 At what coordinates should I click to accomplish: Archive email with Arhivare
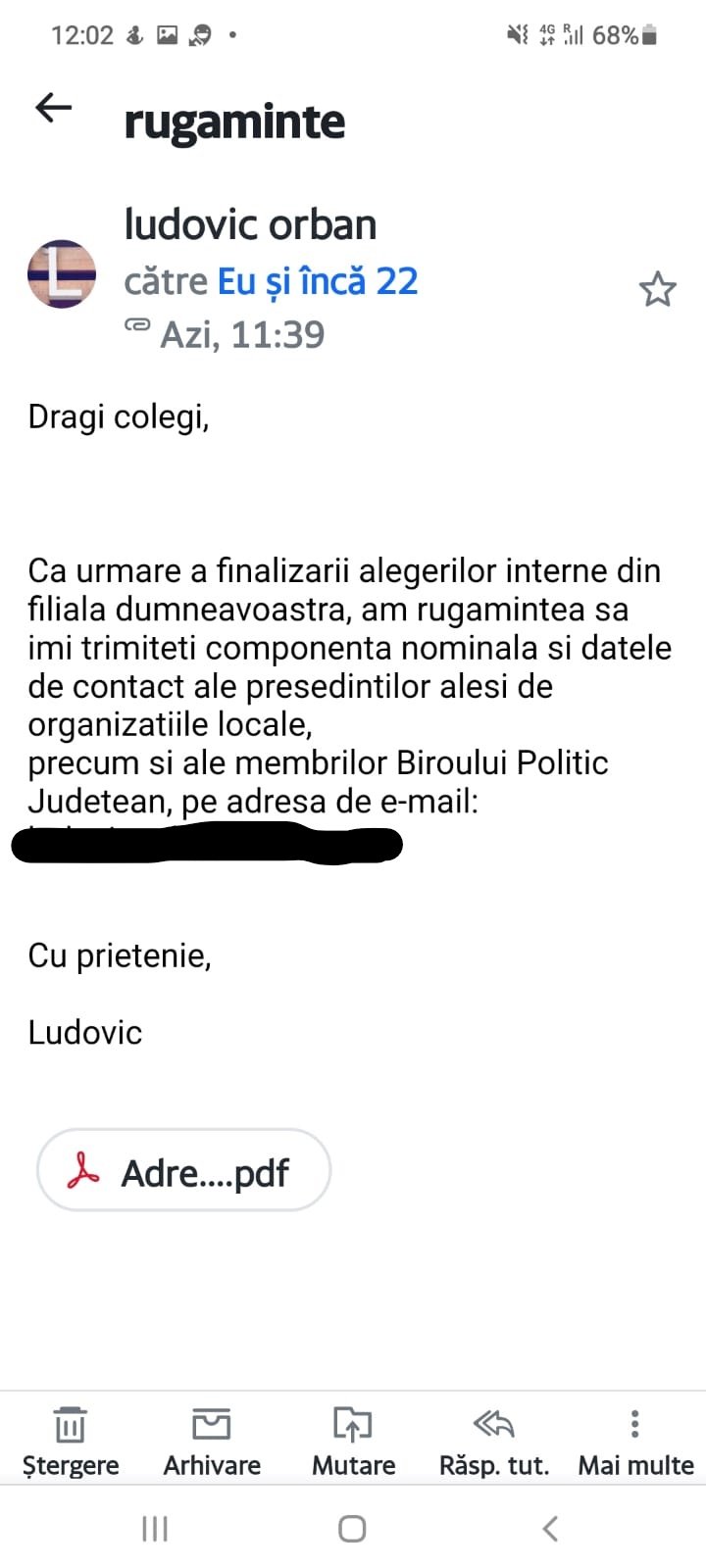point(212,1441)
